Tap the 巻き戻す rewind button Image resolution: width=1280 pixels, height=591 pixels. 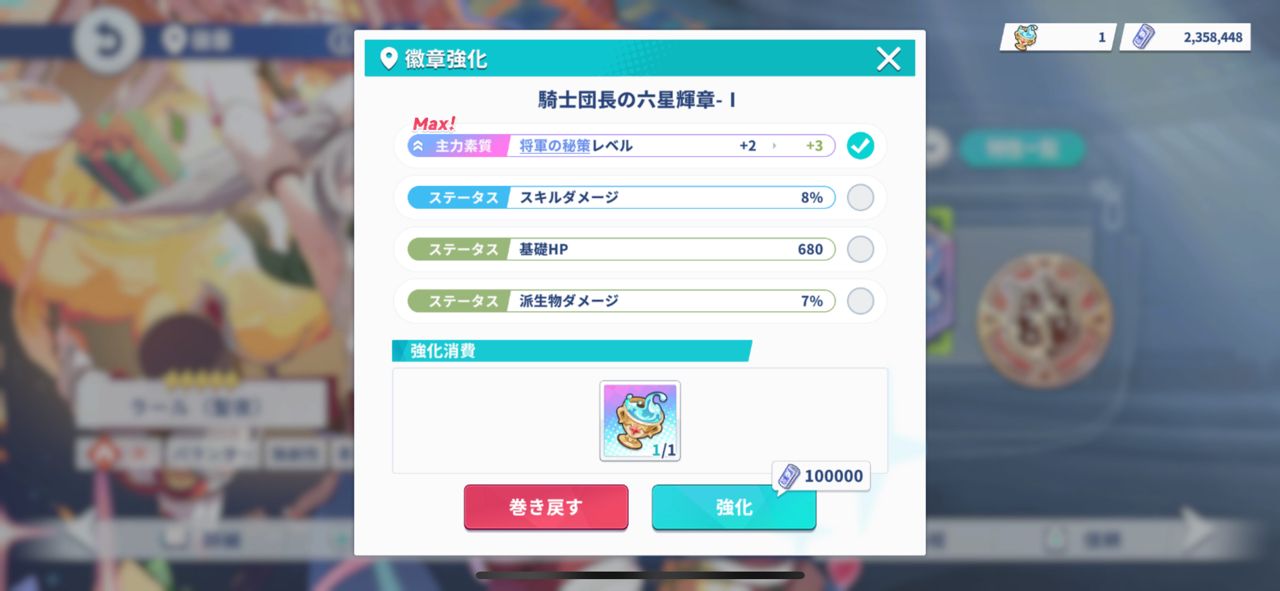click(546, 507)
